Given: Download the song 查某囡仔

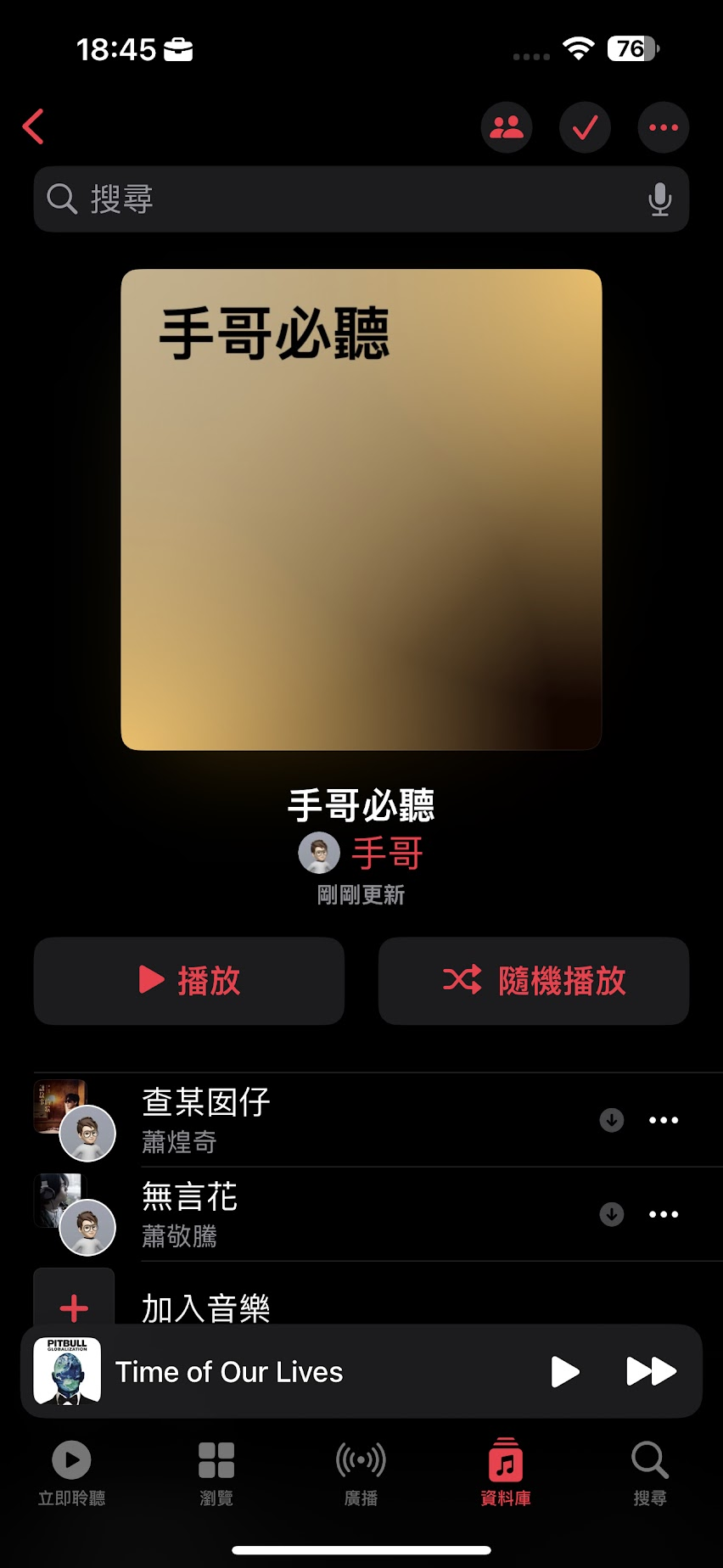Looking at the screenshot, I should (612, 1120).
